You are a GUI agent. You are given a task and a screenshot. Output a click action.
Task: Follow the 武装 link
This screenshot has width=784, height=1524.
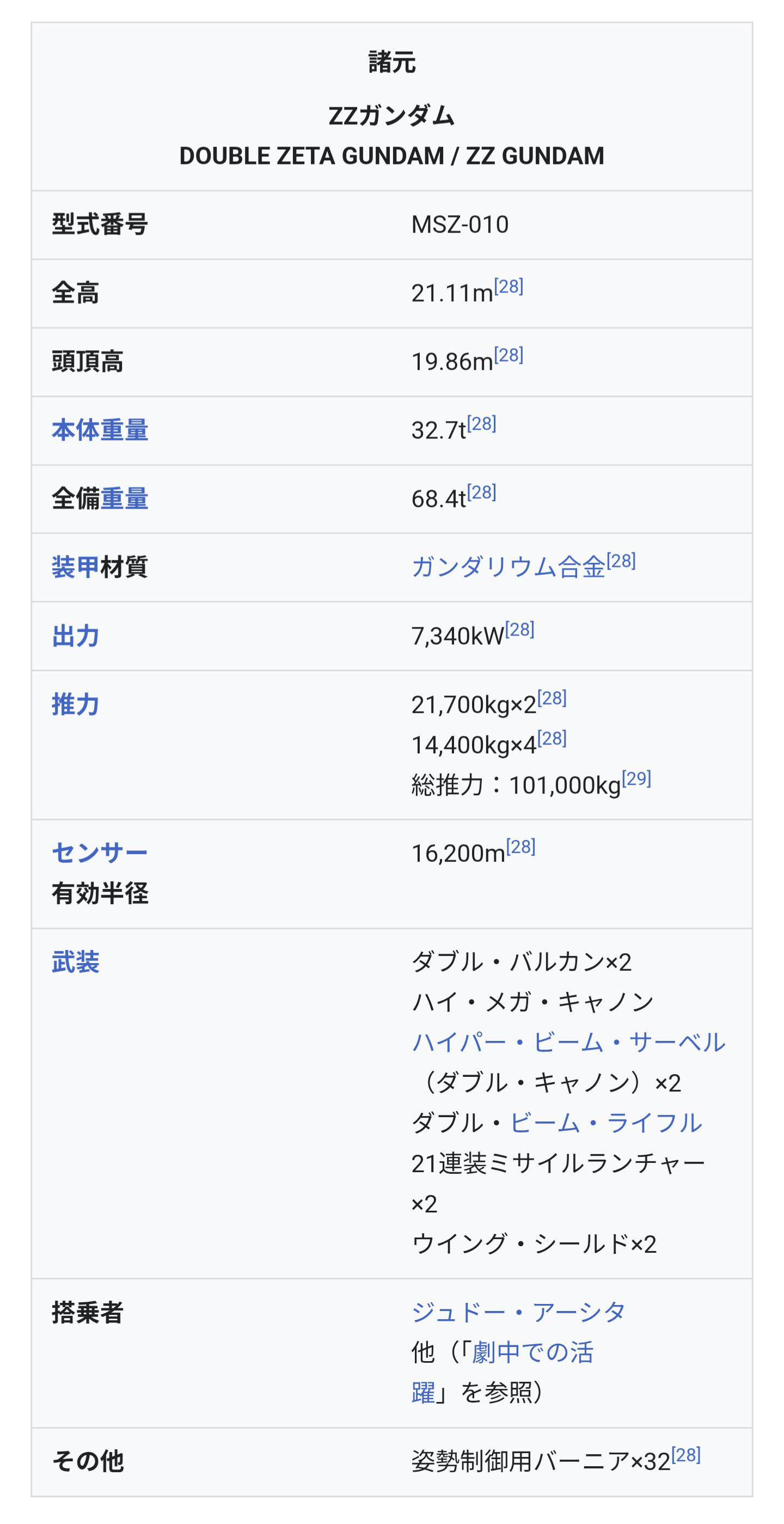click(75, 962)
